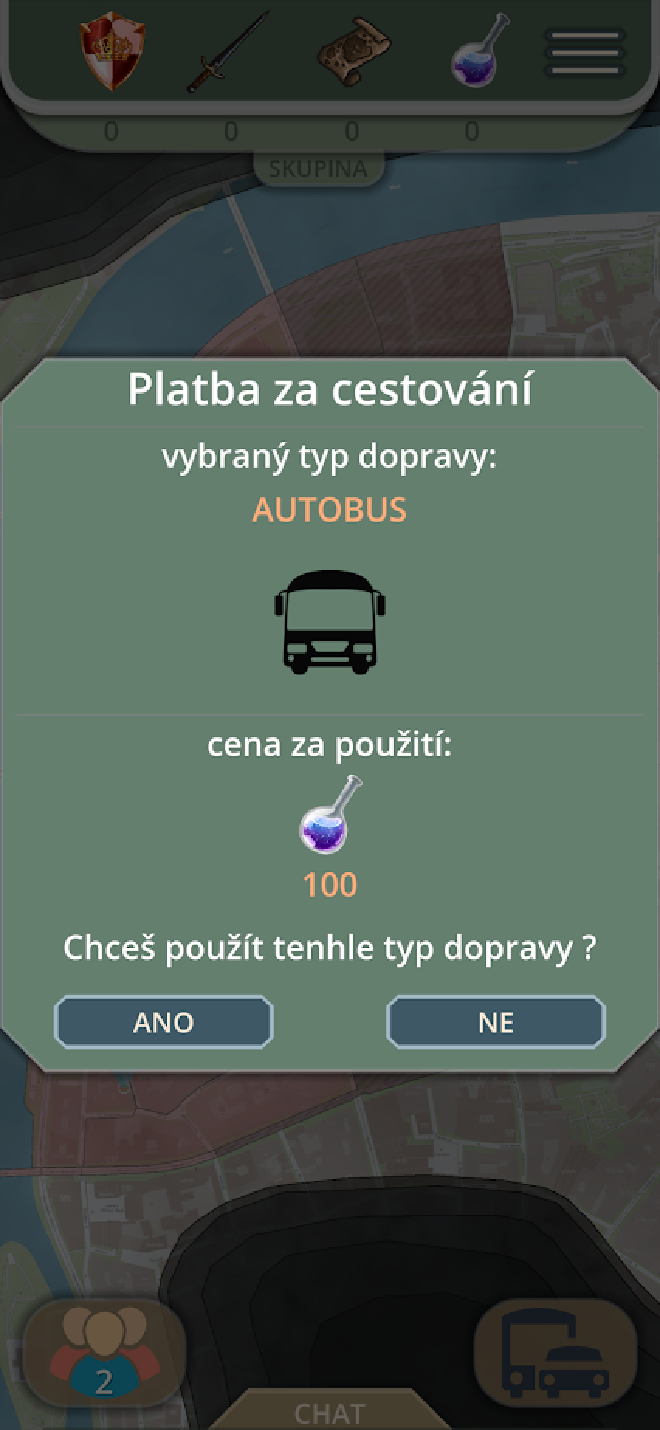Tap the sword icon
The width and height of the screenshot is (660, 1430).
coord(230,52)
